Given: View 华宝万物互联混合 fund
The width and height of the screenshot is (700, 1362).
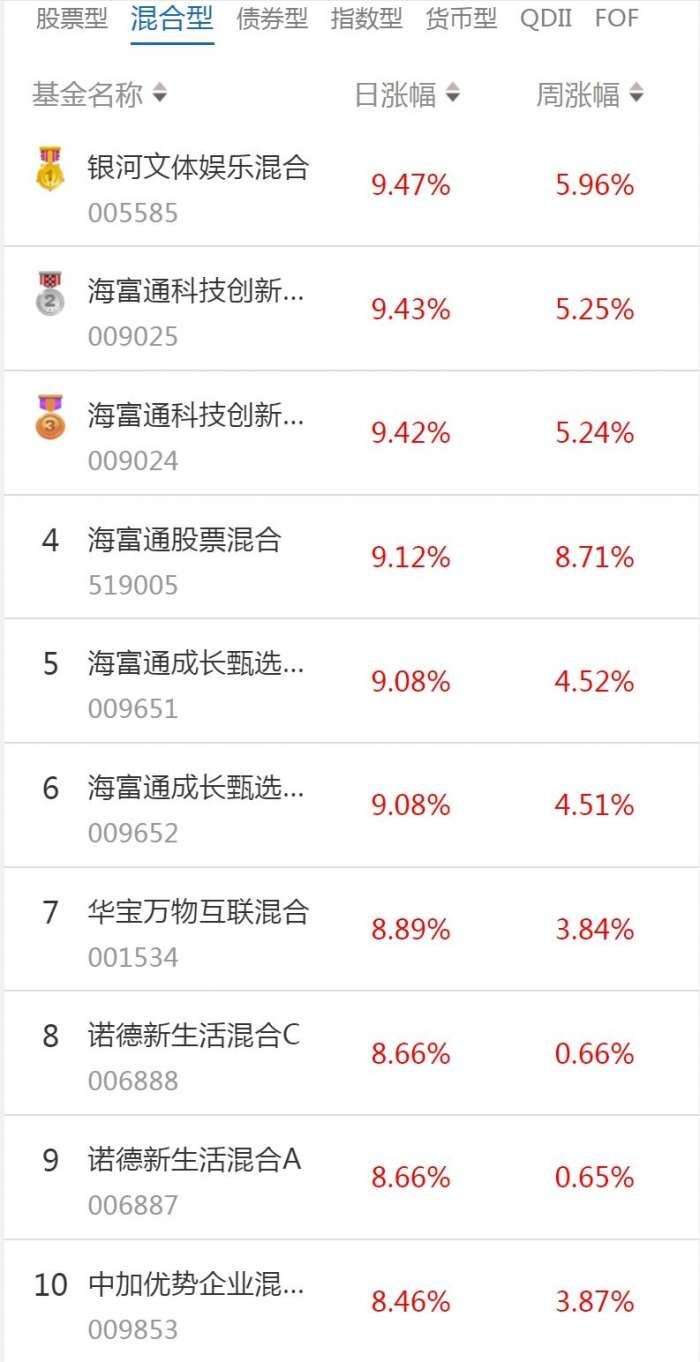Looking at the screenshot, I should (198, 912).
